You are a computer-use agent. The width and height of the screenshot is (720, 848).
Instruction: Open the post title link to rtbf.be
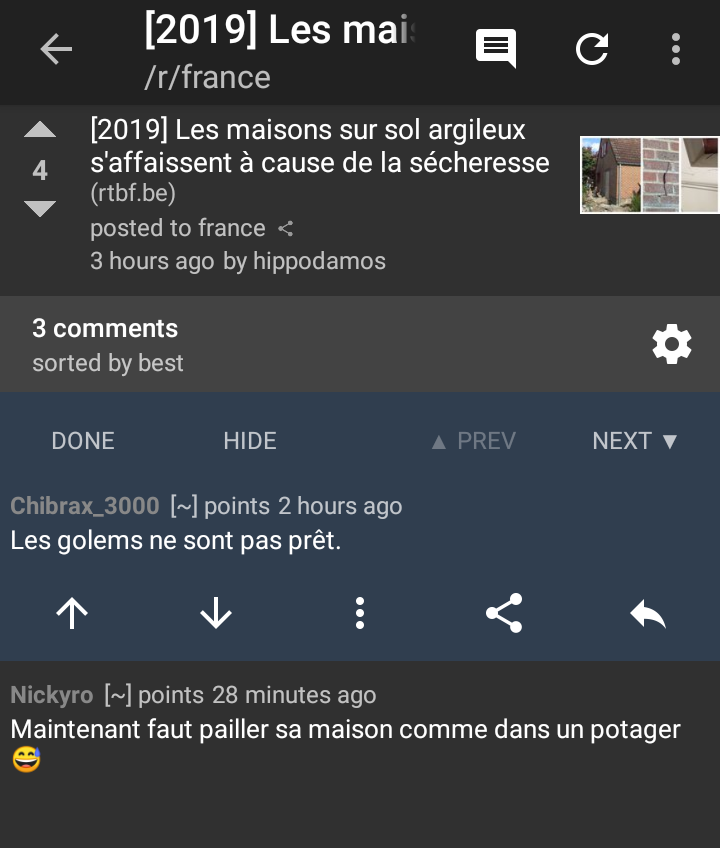(320, 146)
